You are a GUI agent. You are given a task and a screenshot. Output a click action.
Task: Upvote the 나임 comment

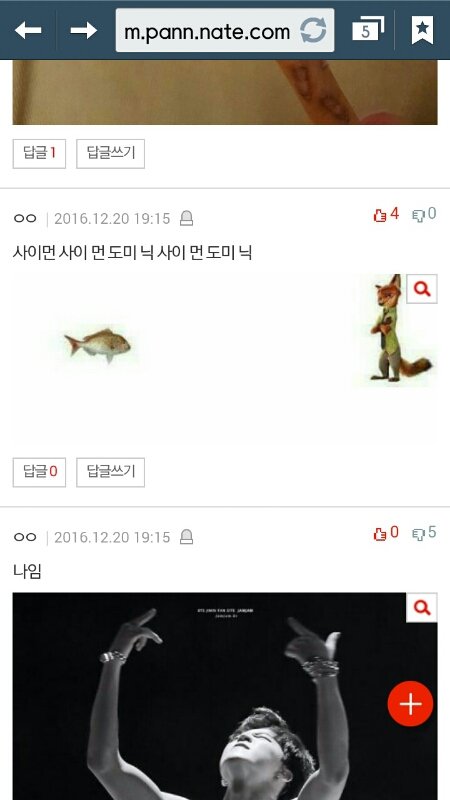click(386, 533)
